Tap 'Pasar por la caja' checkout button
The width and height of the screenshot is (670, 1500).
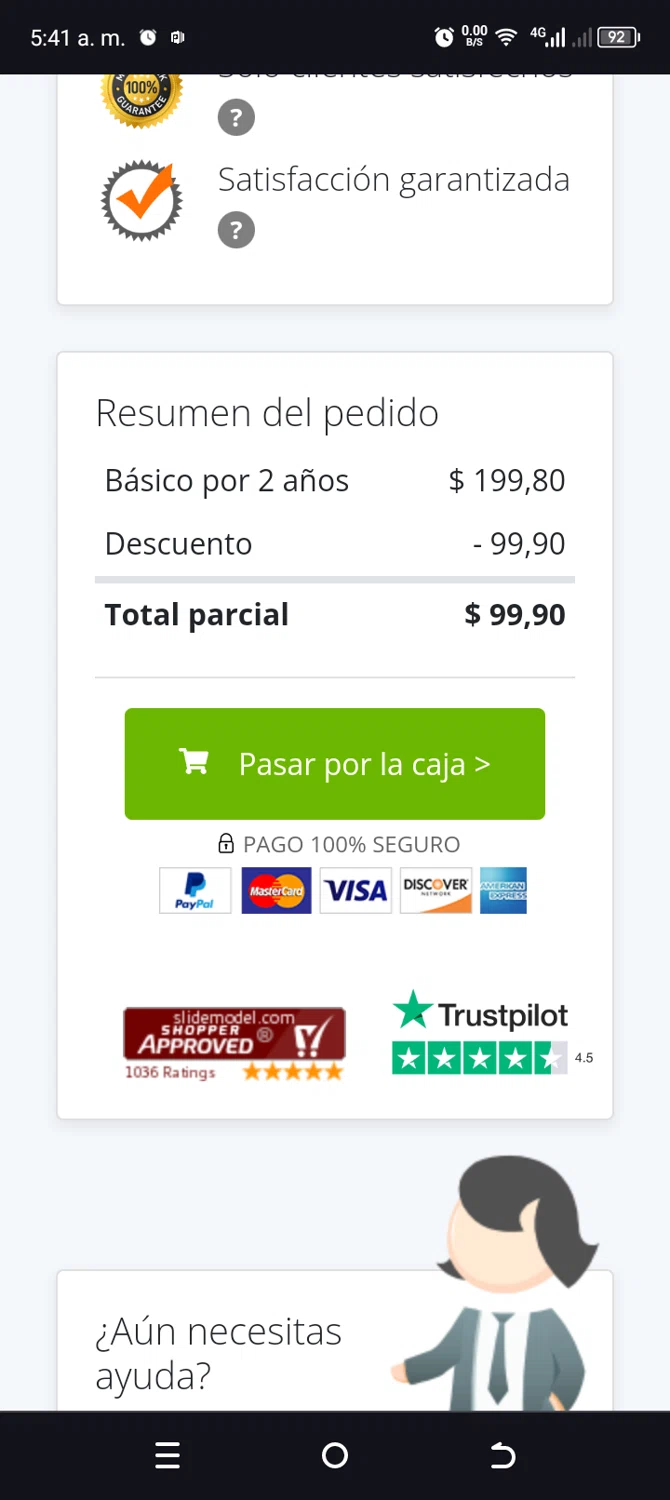pos(334,764)
